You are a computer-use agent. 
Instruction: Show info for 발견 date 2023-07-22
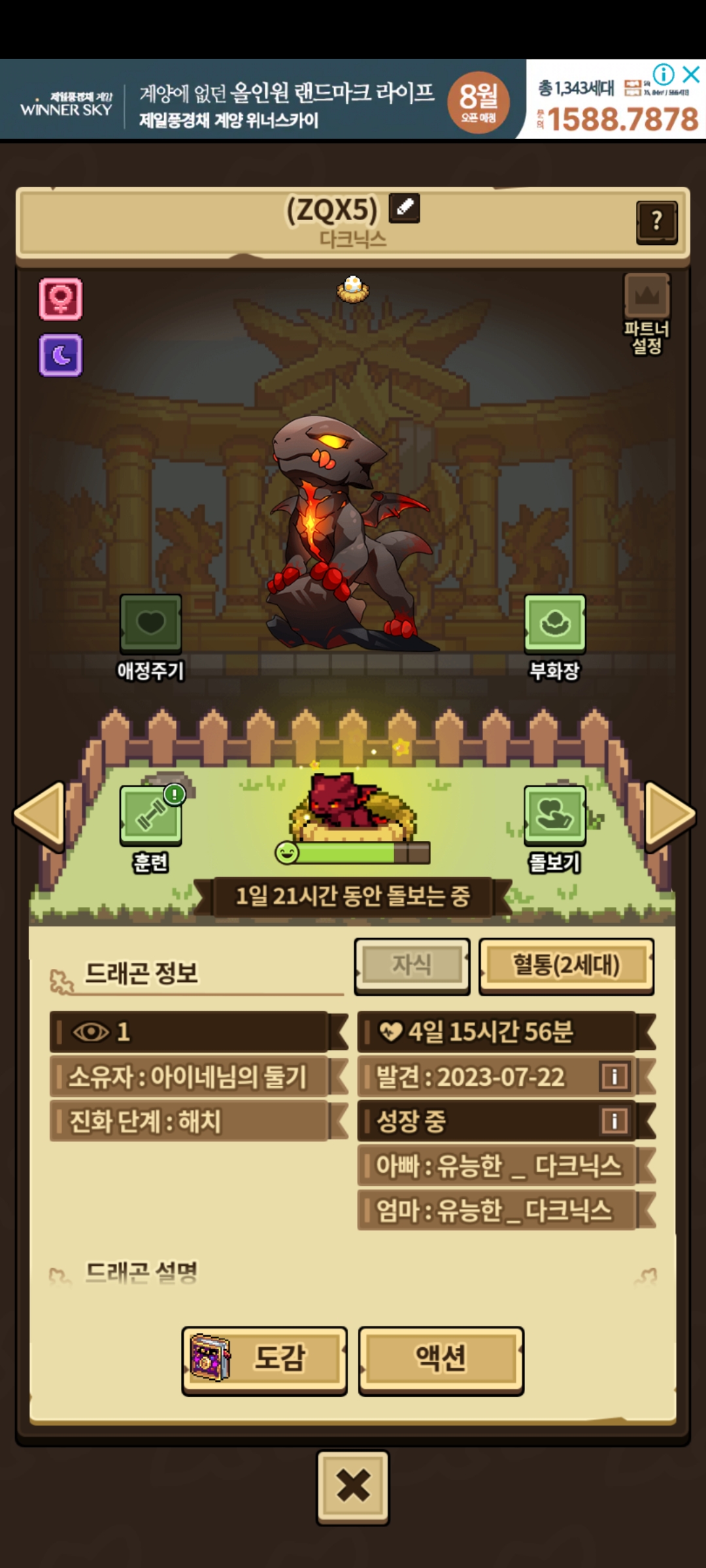614,1076
